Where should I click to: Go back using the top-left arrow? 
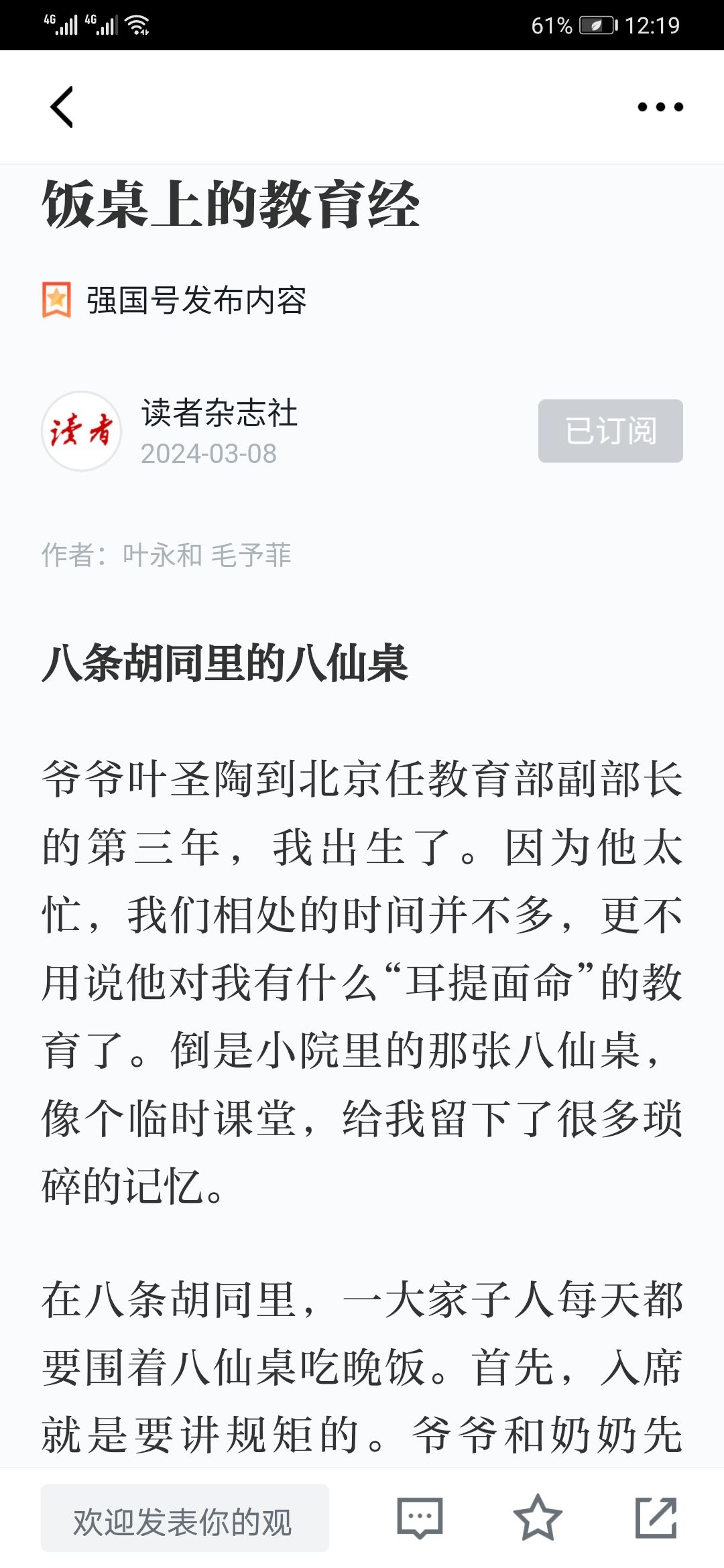click(62, 107)
